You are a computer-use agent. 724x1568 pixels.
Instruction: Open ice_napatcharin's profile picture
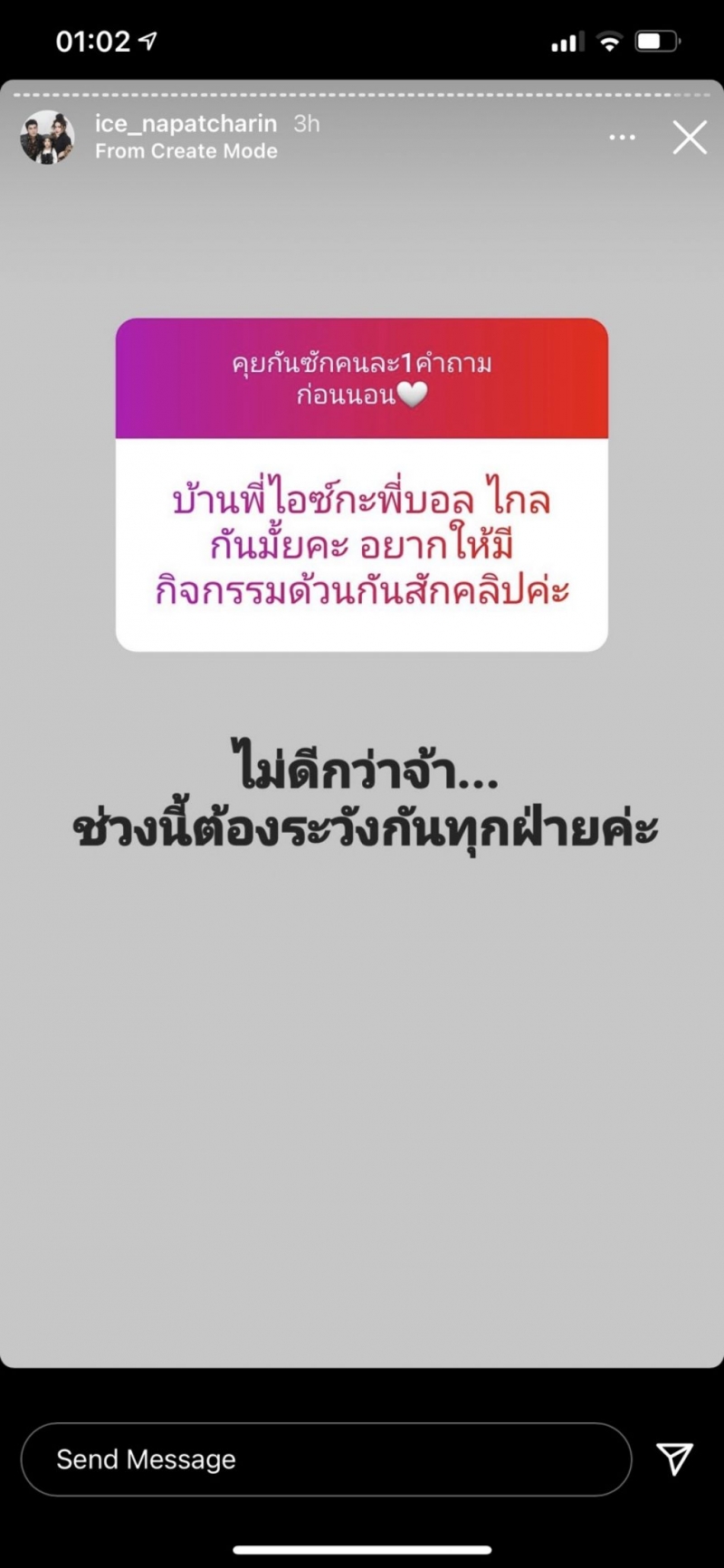pyautogui.click(x=47, y=138)
